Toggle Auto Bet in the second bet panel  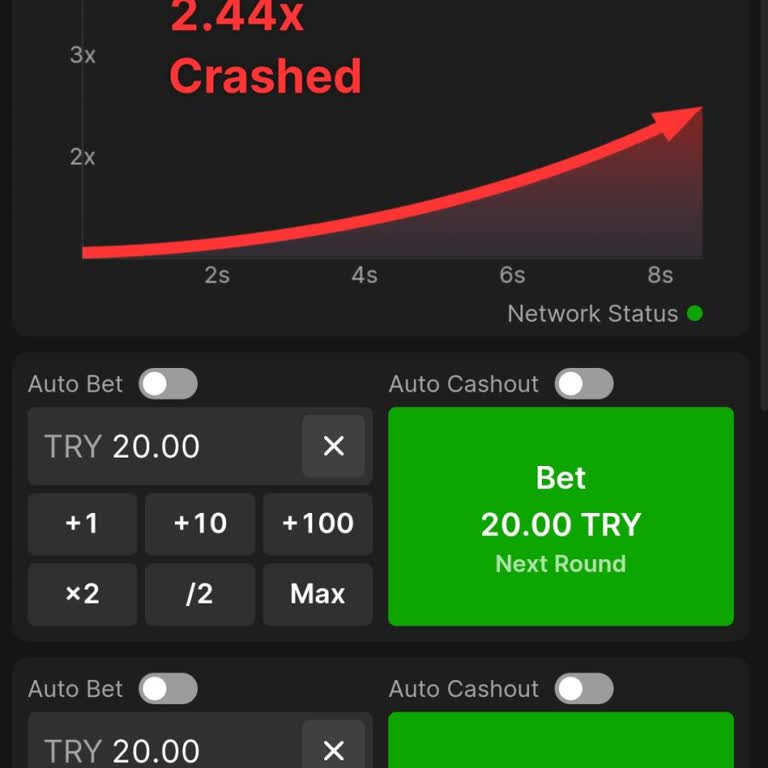[168, 689]
